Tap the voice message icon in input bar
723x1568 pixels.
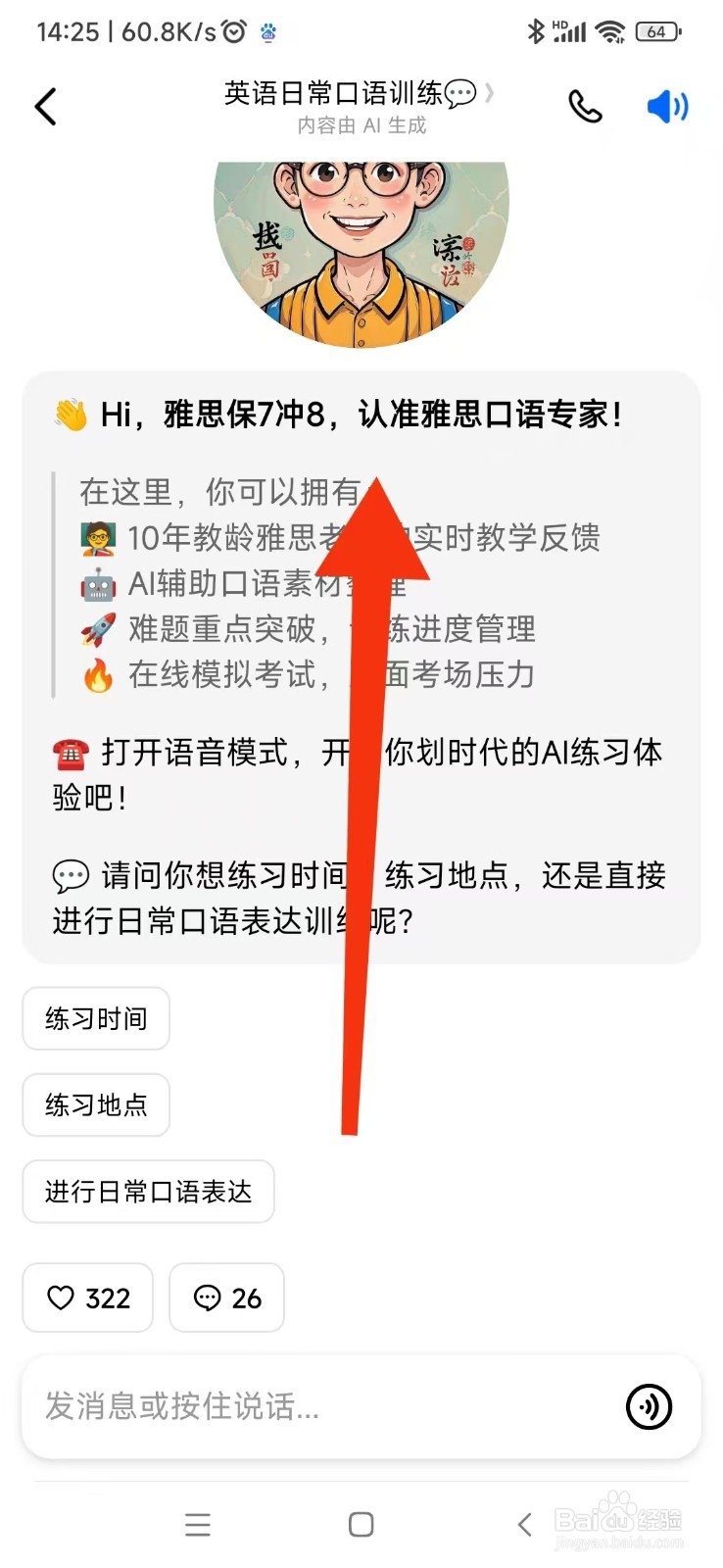[x=649, y=1406]
